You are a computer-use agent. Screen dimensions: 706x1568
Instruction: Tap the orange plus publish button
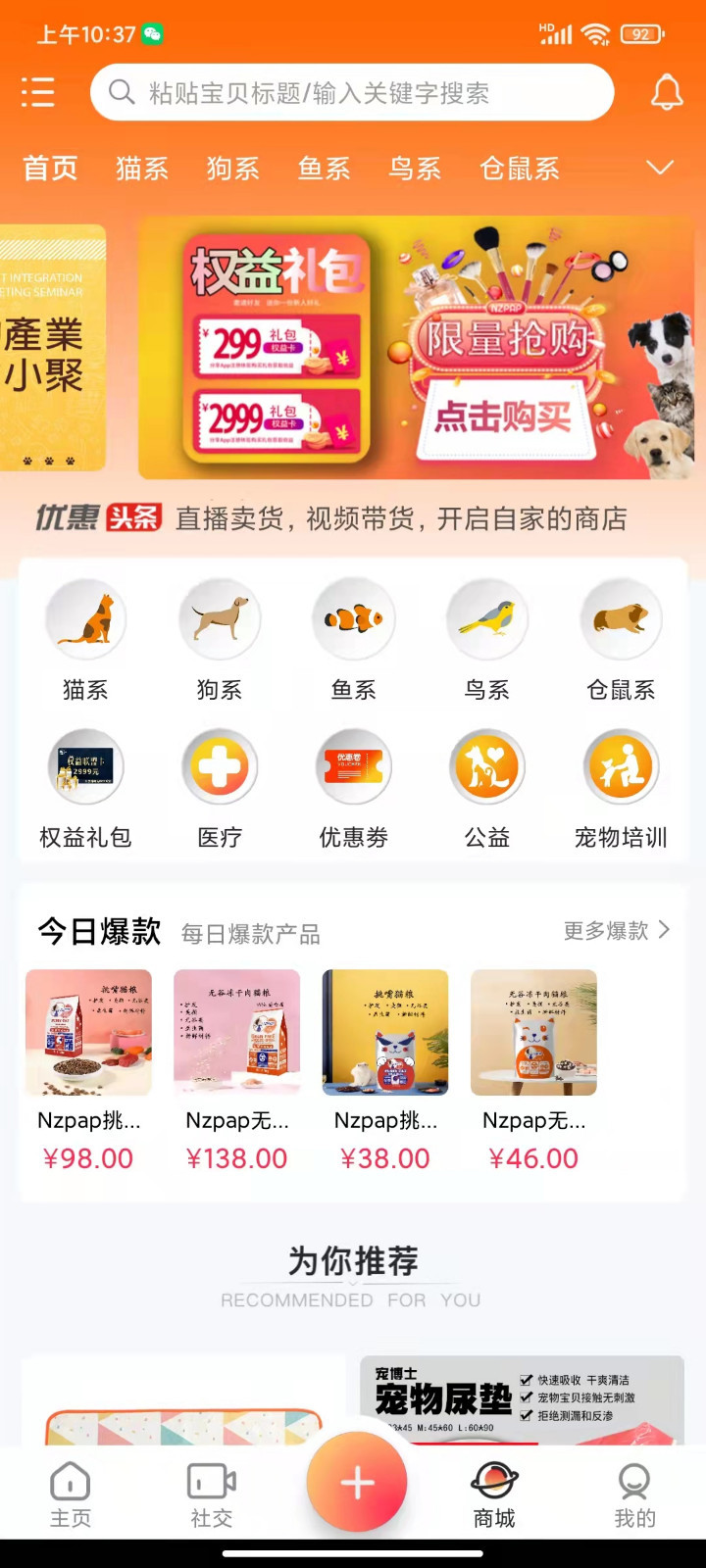[x=357, y=1482]
